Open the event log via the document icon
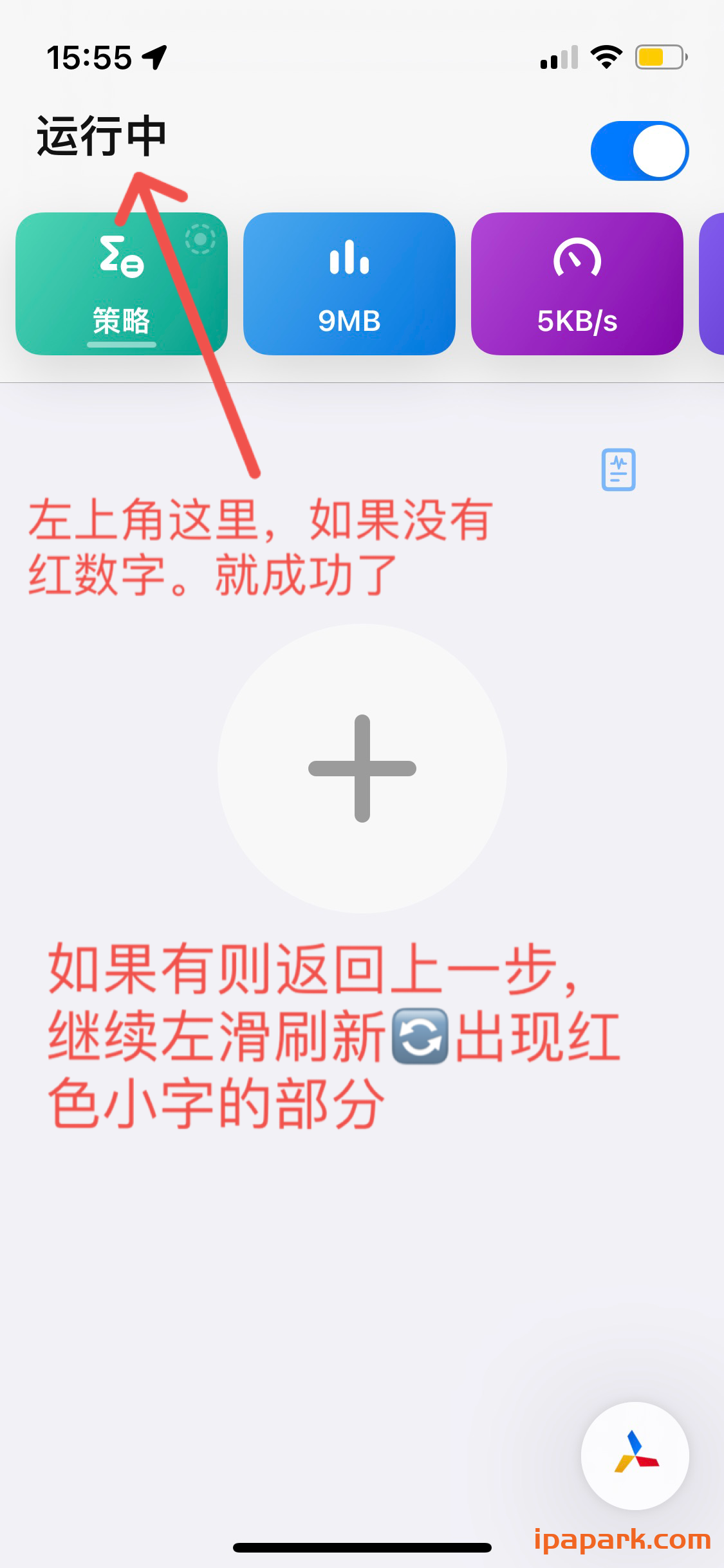 click(618, 470)
